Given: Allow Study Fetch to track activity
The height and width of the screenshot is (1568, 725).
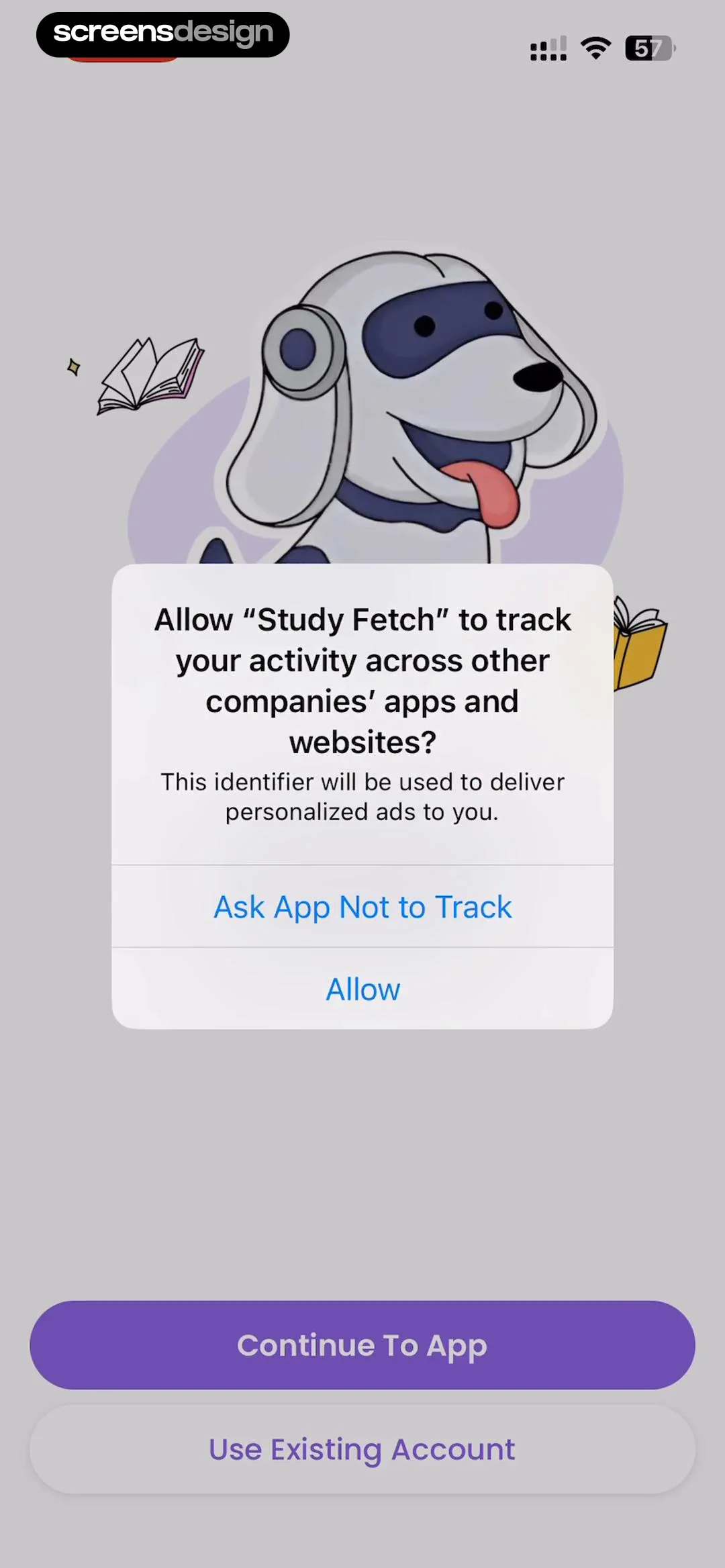Looking at the screenshot, I should click(362, 989).
